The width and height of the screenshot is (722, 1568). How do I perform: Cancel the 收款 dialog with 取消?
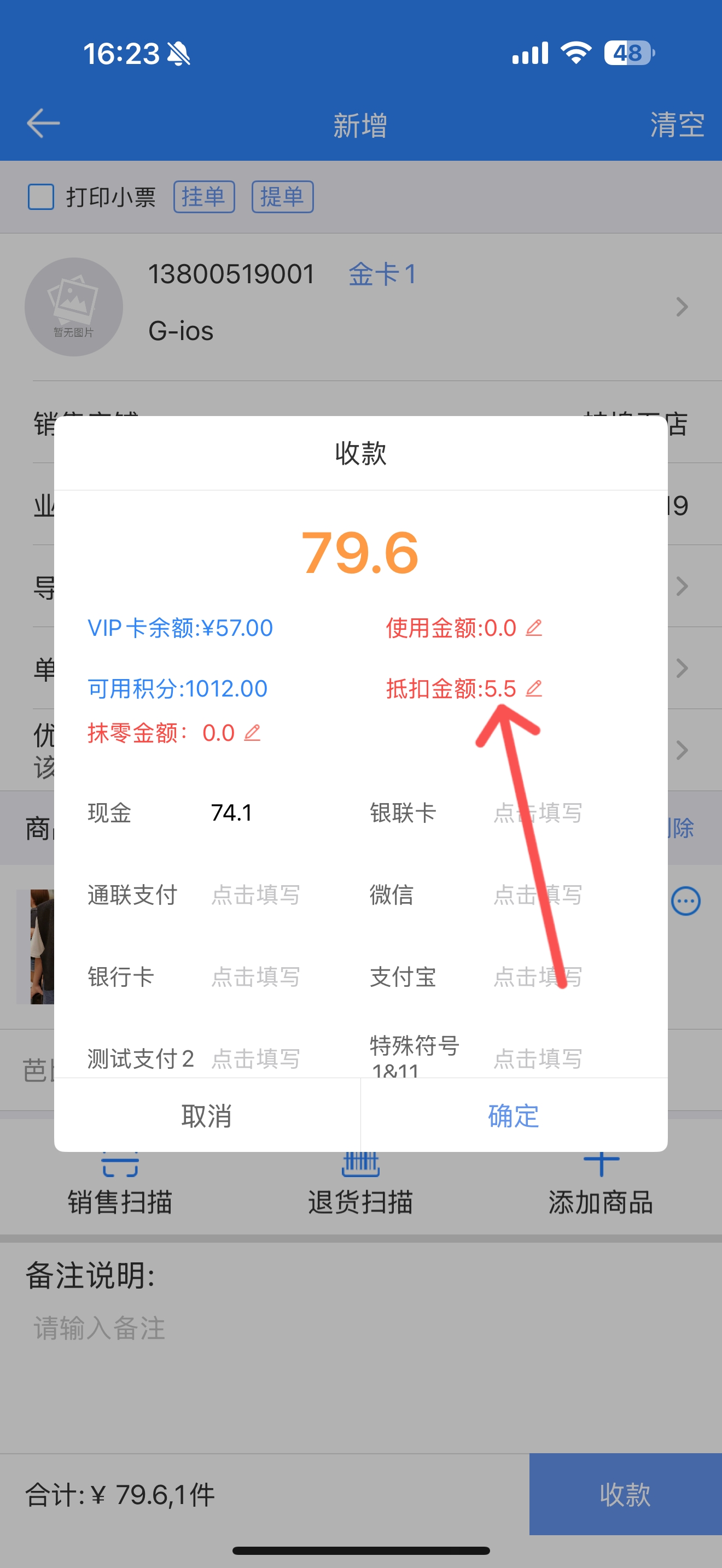click(207, 1116)
